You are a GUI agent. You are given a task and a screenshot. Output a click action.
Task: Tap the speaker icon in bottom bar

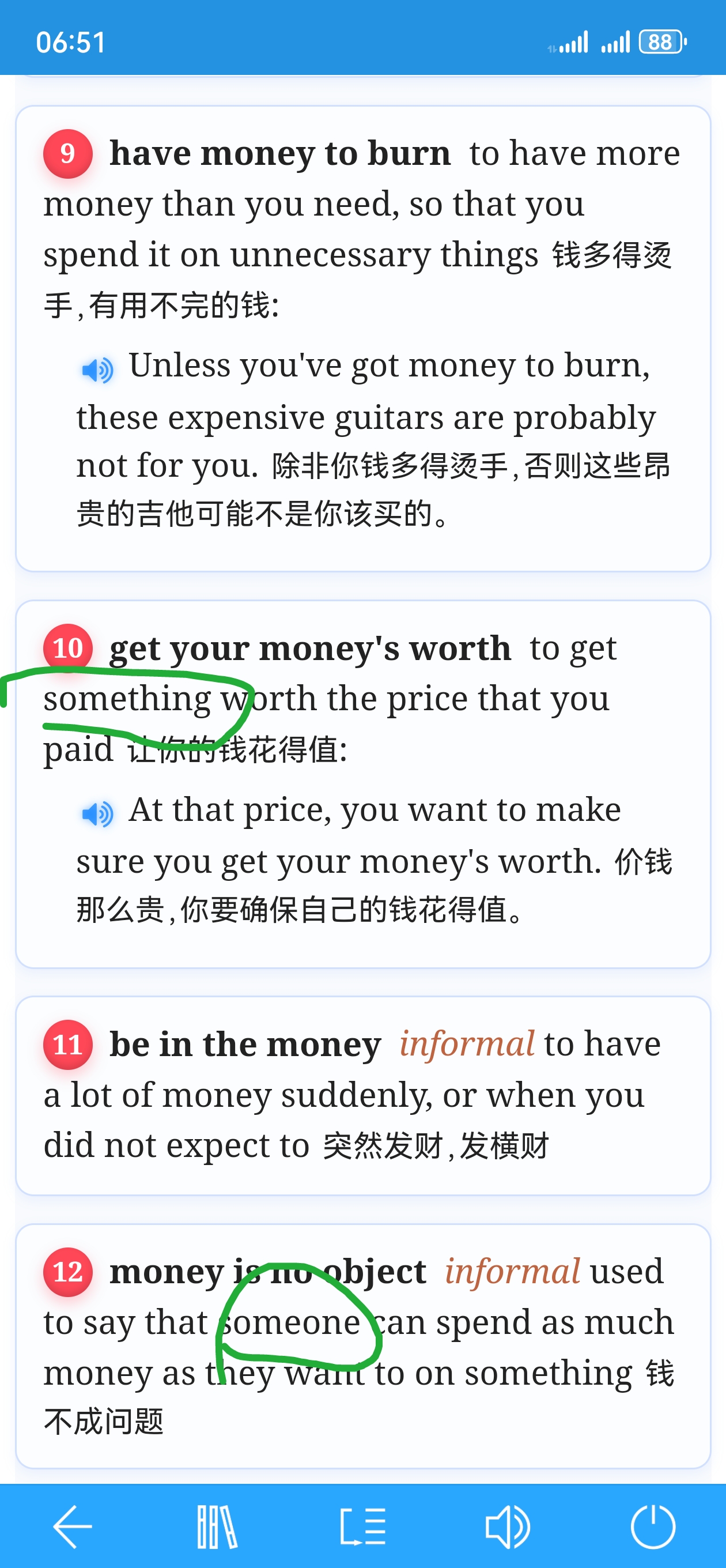point(508,1526)
